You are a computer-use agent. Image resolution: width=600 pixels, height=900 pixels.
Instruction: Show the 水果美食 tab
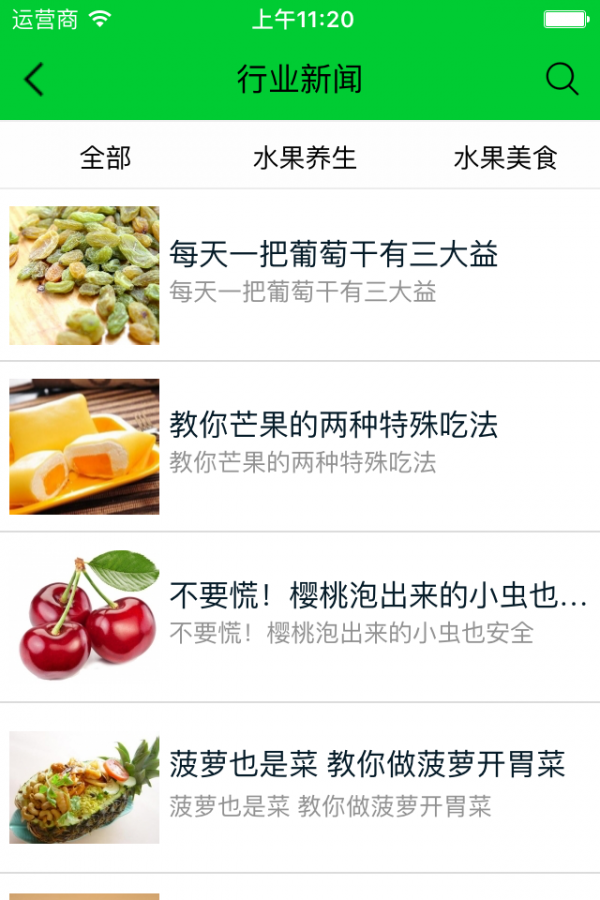point(505,157)
